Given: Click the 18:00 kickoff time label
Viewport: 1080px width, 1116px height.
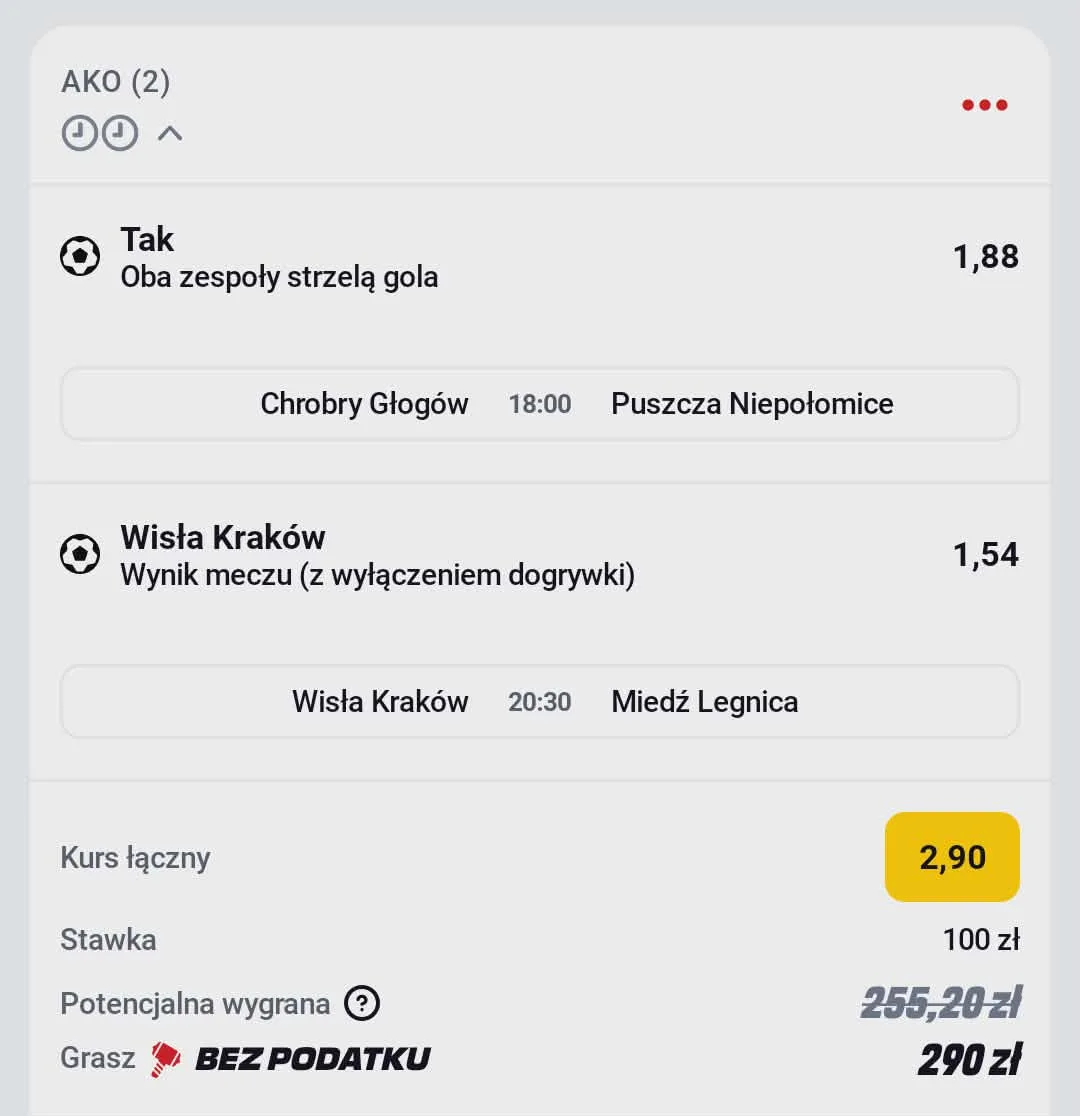Looking at the screenshot, I should [539, 404].
